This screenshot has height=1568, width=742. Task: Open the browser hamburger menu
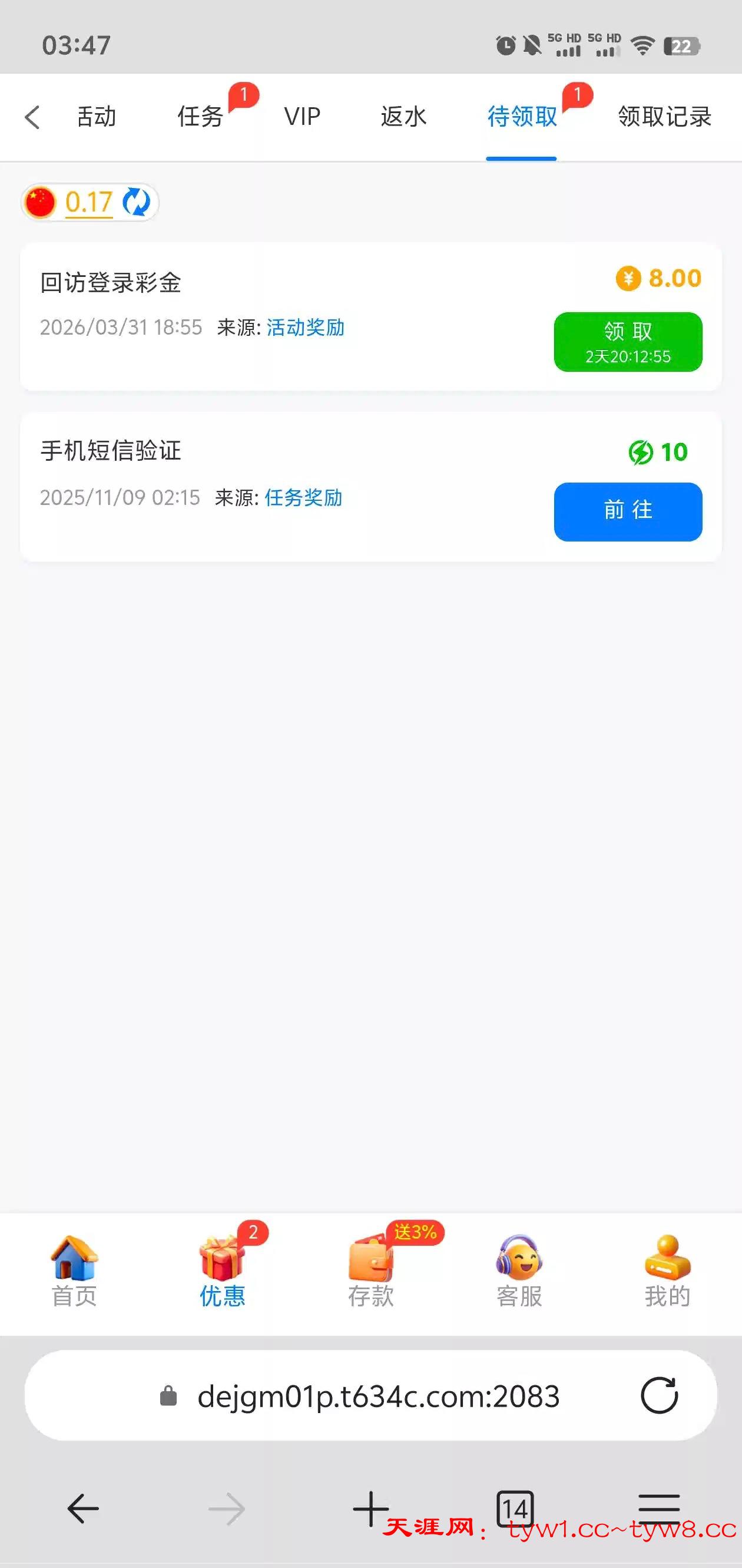659,1508
